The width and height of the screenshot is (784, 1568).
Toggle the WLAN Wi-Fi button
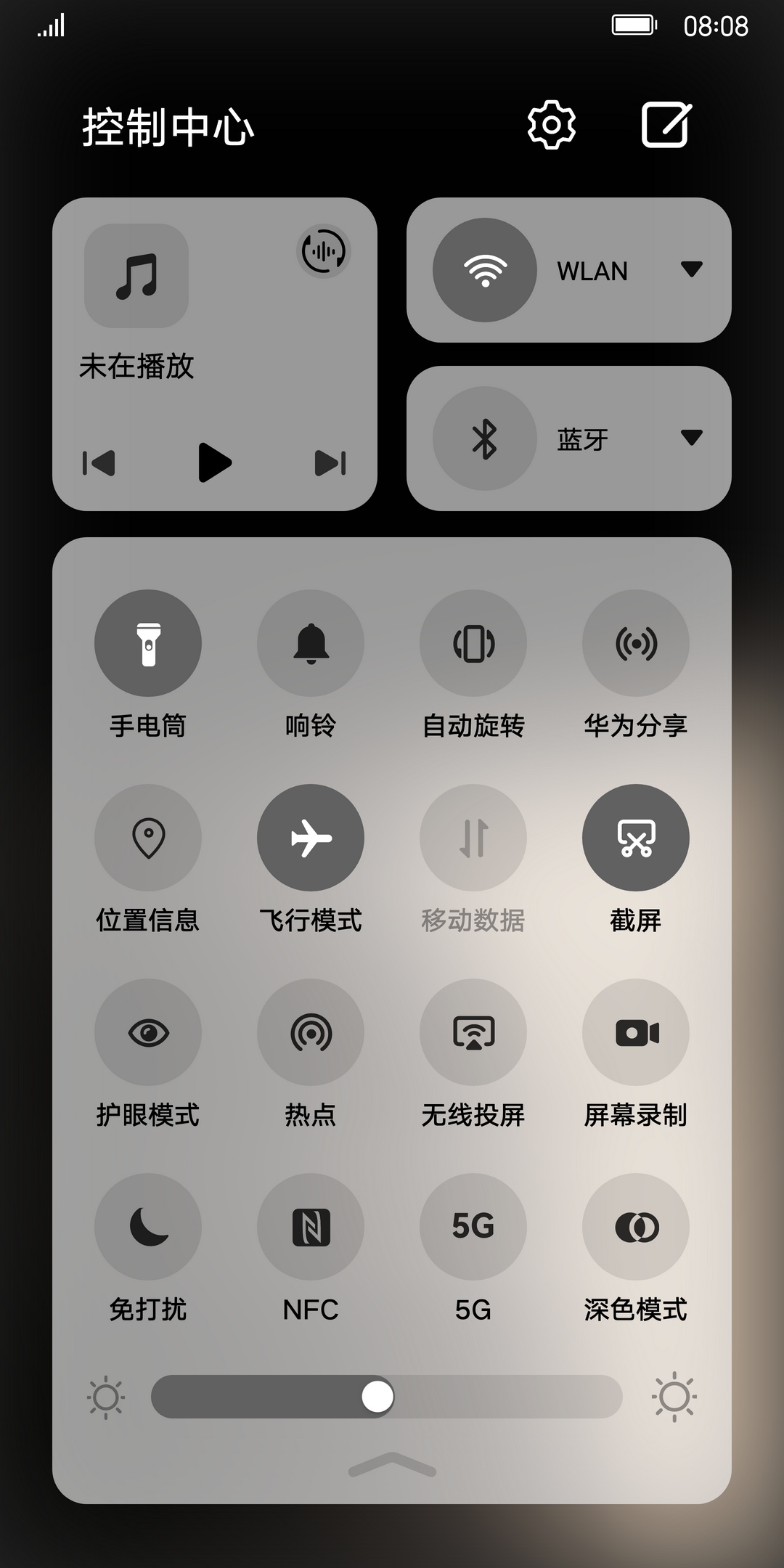[485, 270]
